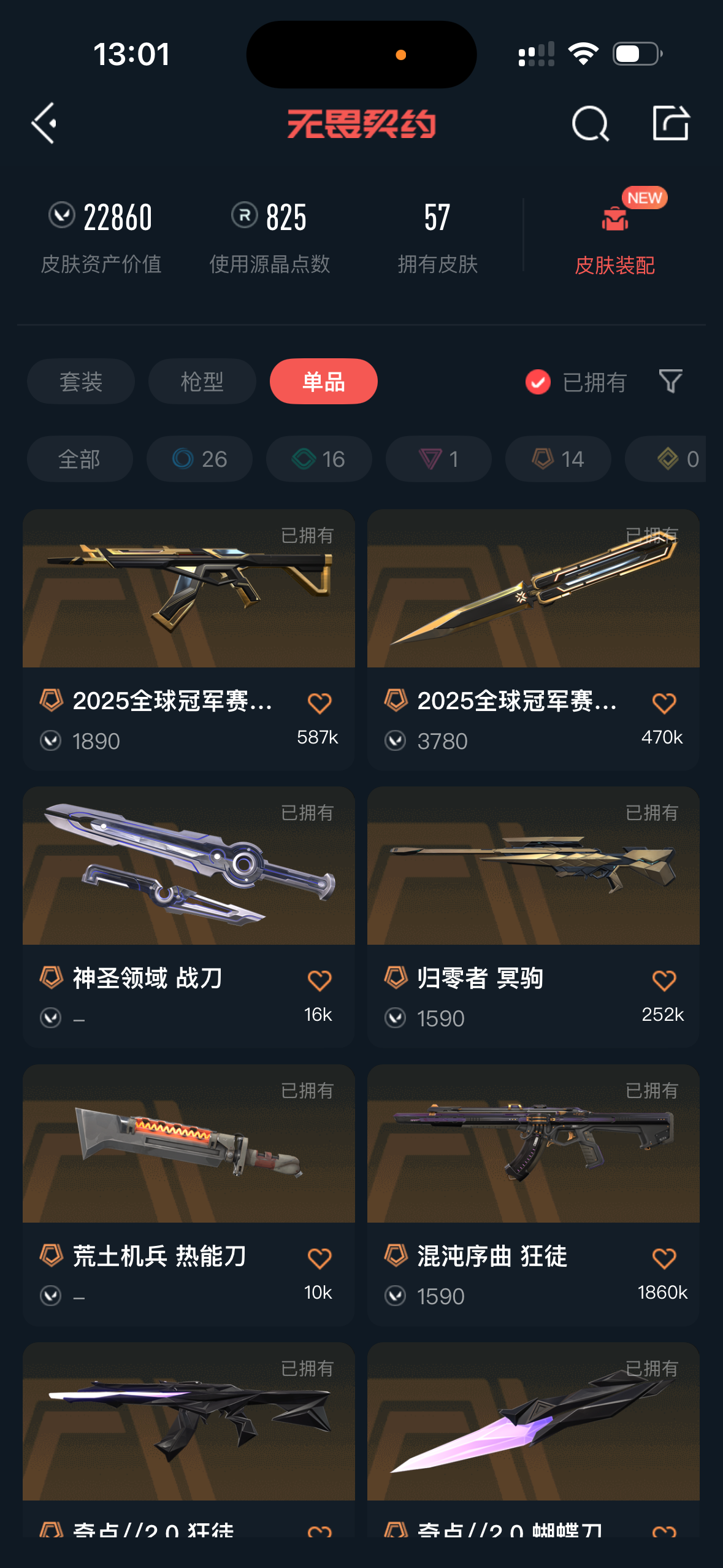View the 荒土机兵 热能刀 skin card

pyautogui.click(x=188, y=1166)
